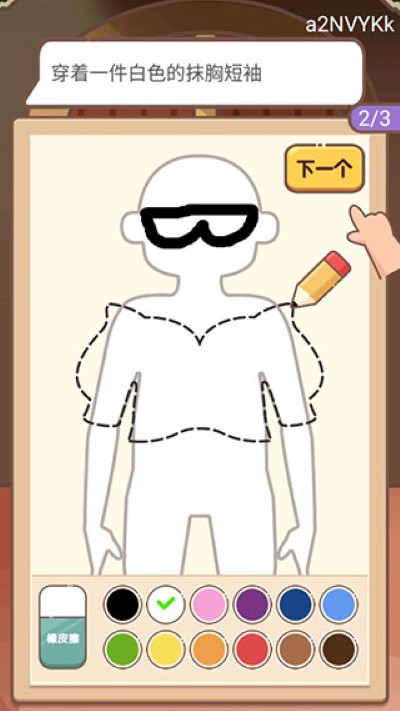Image resolution: width=400 pixels, height=711 pixels.
Task: Choose the light brown color swatch
Action: pyautogui.click(x=295, y=649)
